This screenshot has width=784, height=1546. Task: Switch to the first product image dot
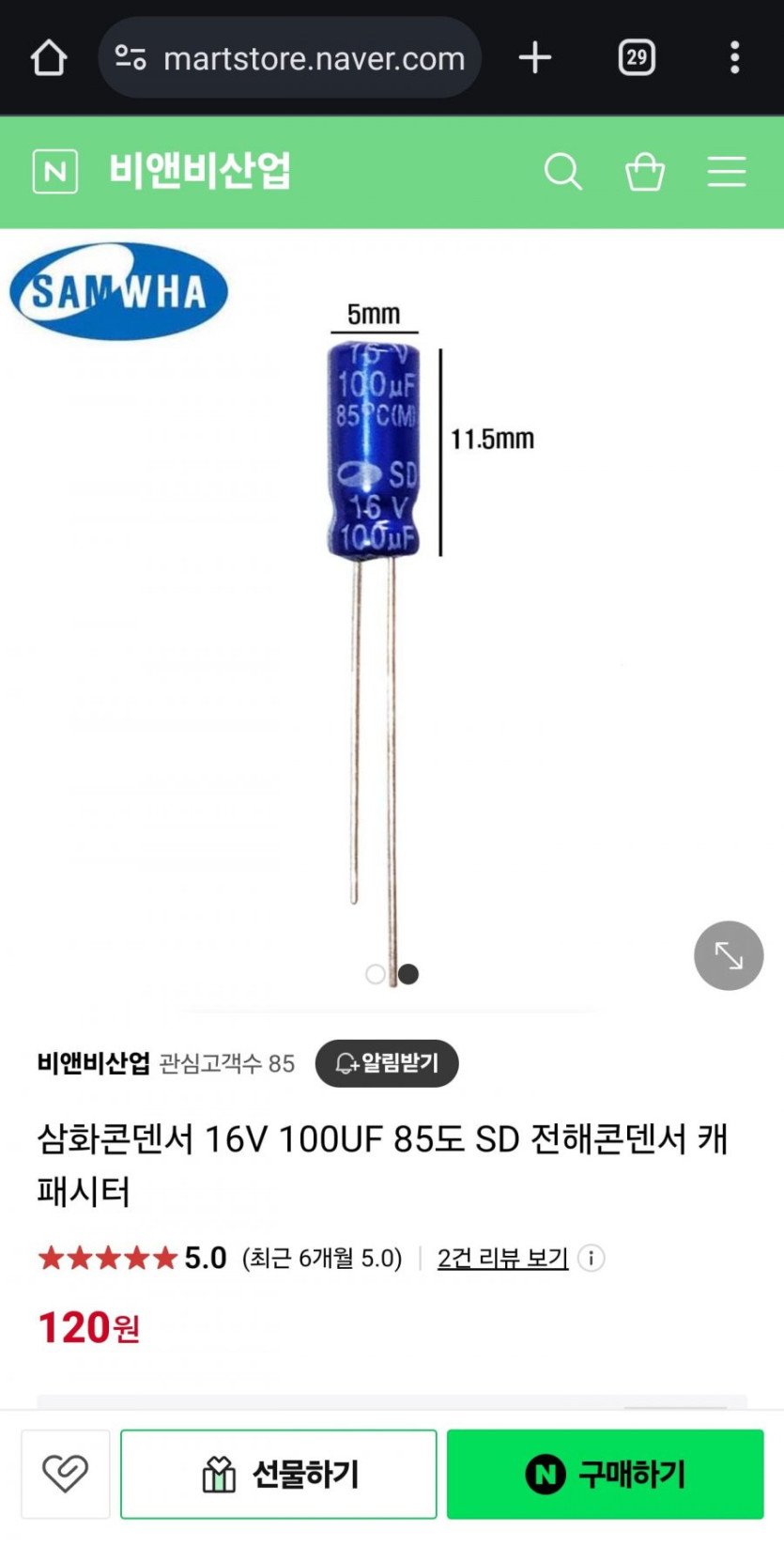[376, 974]
